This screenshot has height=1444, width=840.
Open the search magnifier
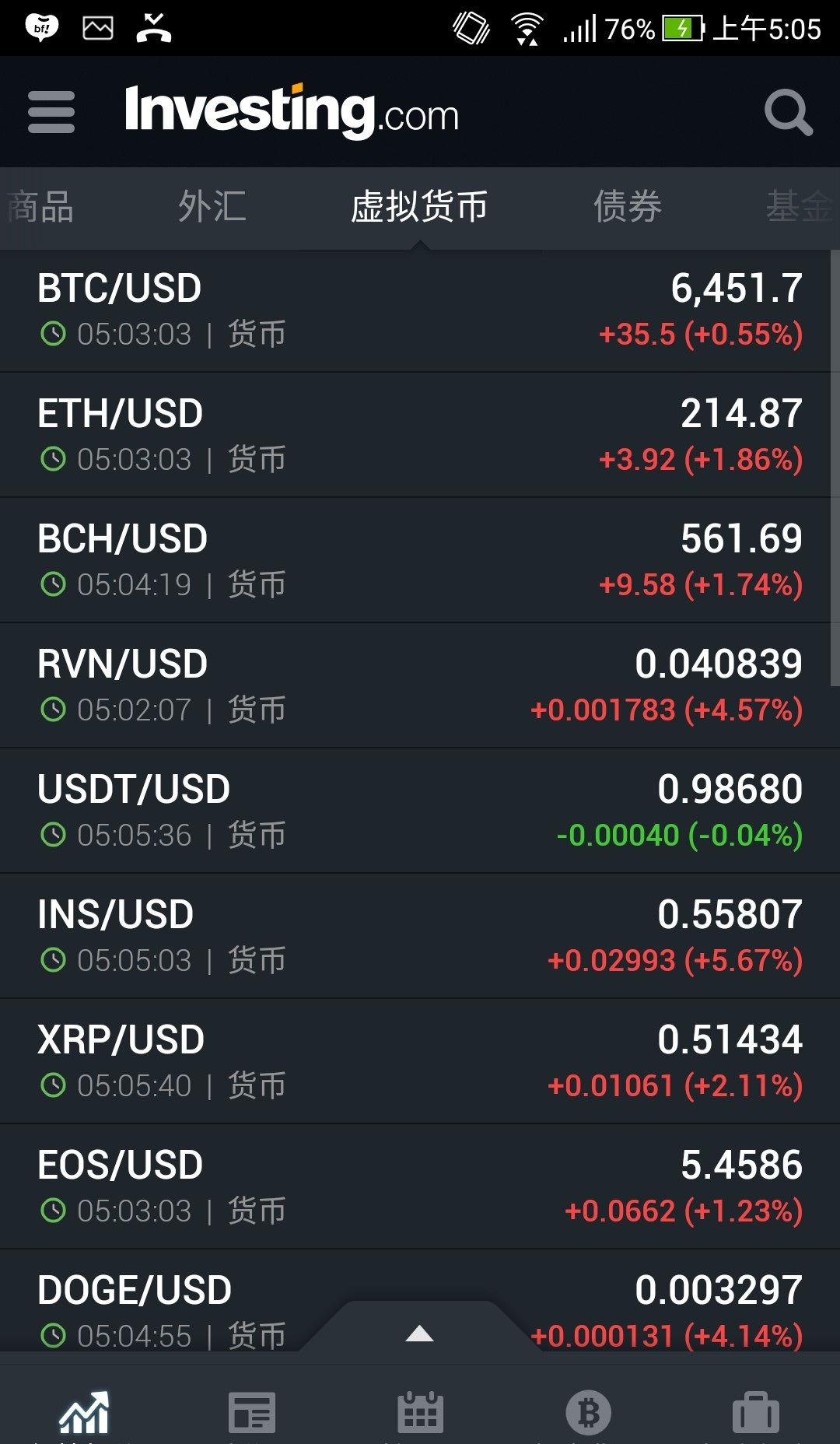coord(788,113)
